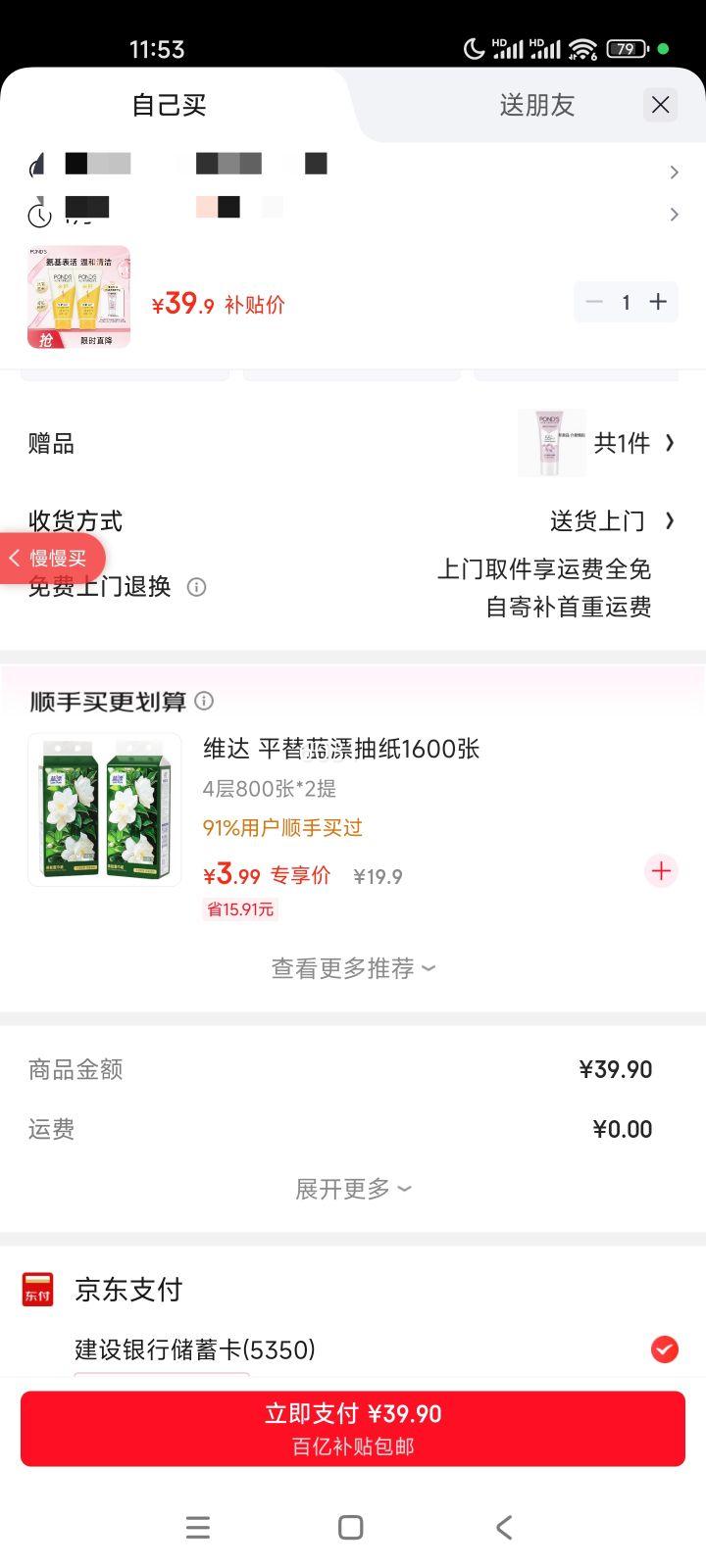
Task: Expand 展开更多 fee details
Action: [353, 1188]
